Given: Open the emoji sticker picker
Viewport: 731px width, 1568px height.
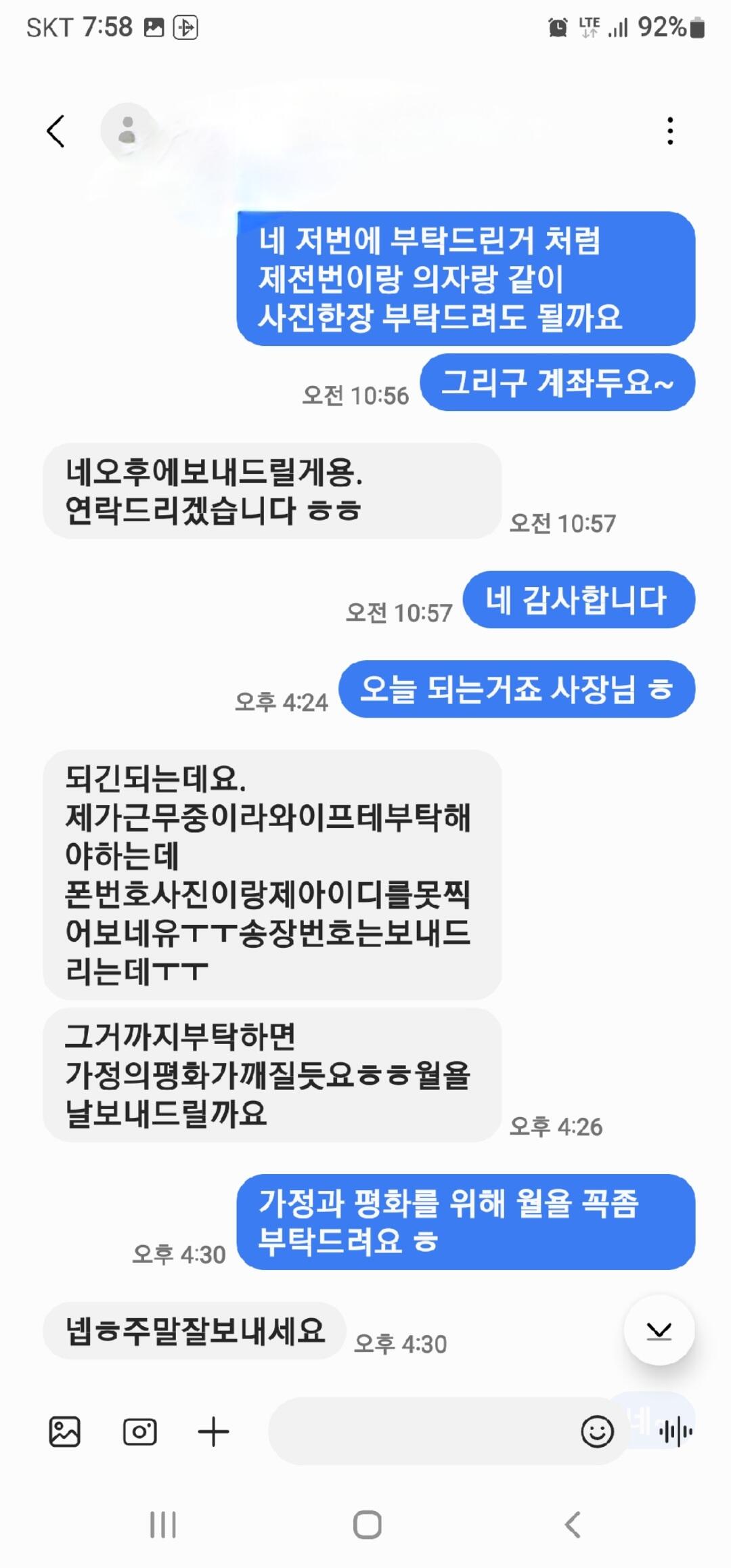Looking at the screenshot, I should 597,1431.
